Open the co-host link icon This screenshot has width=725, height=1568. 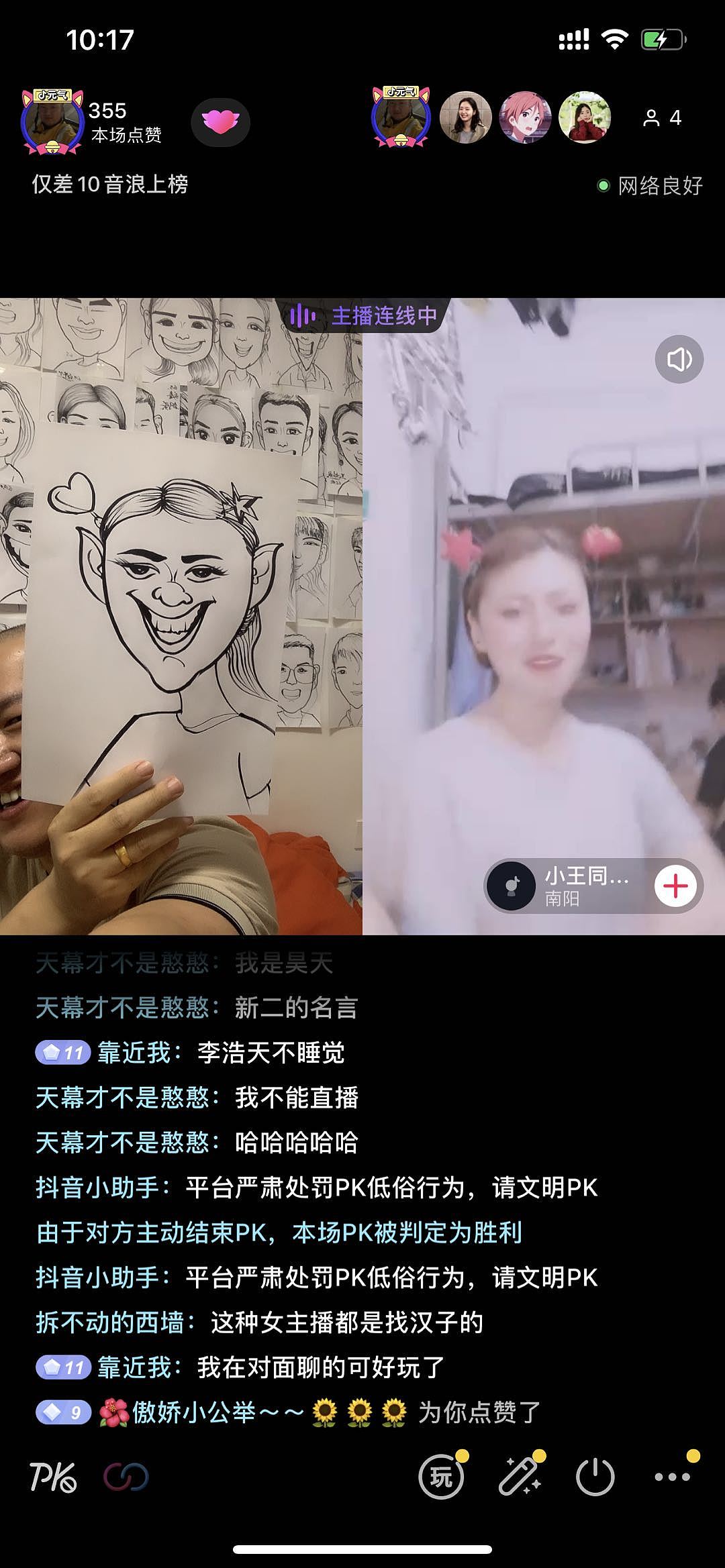pyautogui.click(x=126, y=1477)
